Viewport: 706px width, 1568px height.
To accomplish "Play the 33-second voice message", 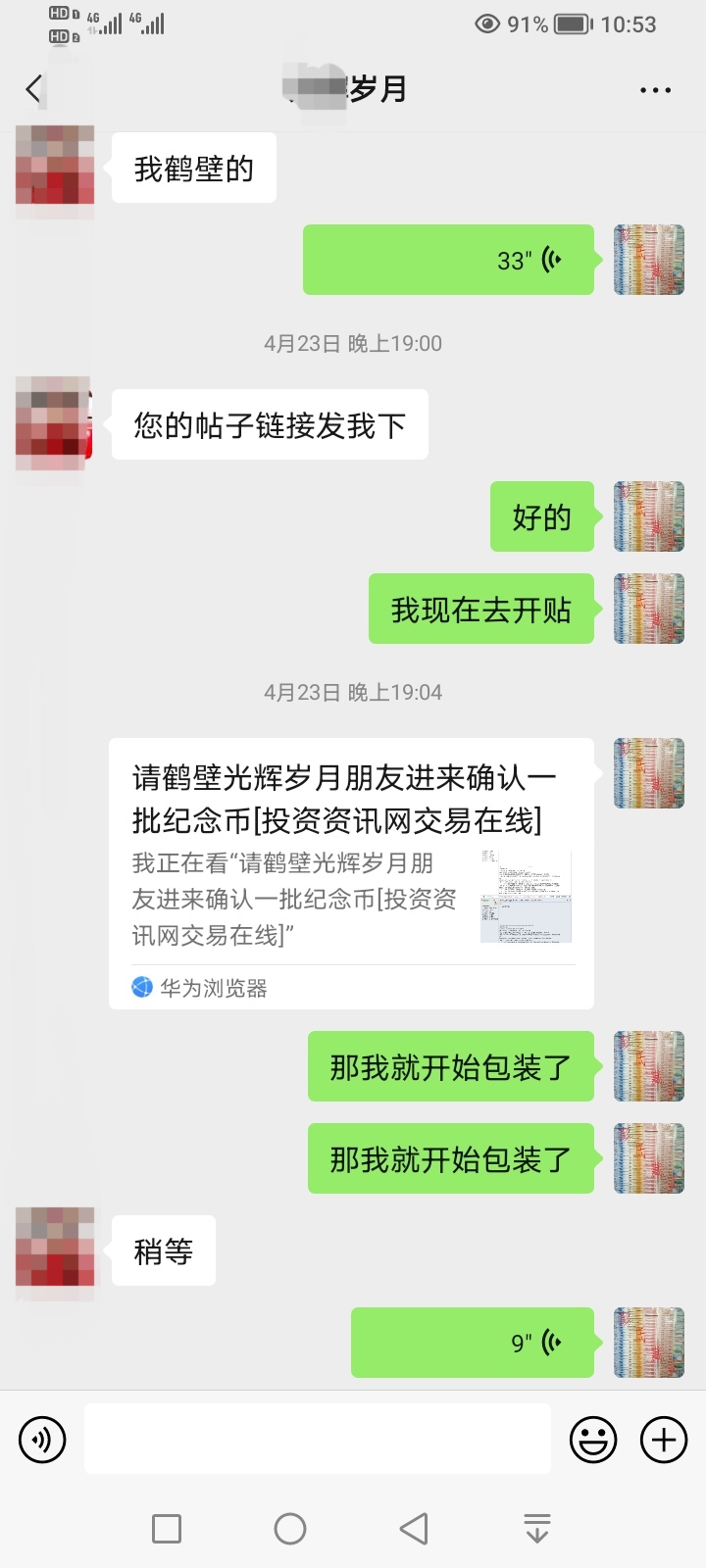I will pos(448,260).
